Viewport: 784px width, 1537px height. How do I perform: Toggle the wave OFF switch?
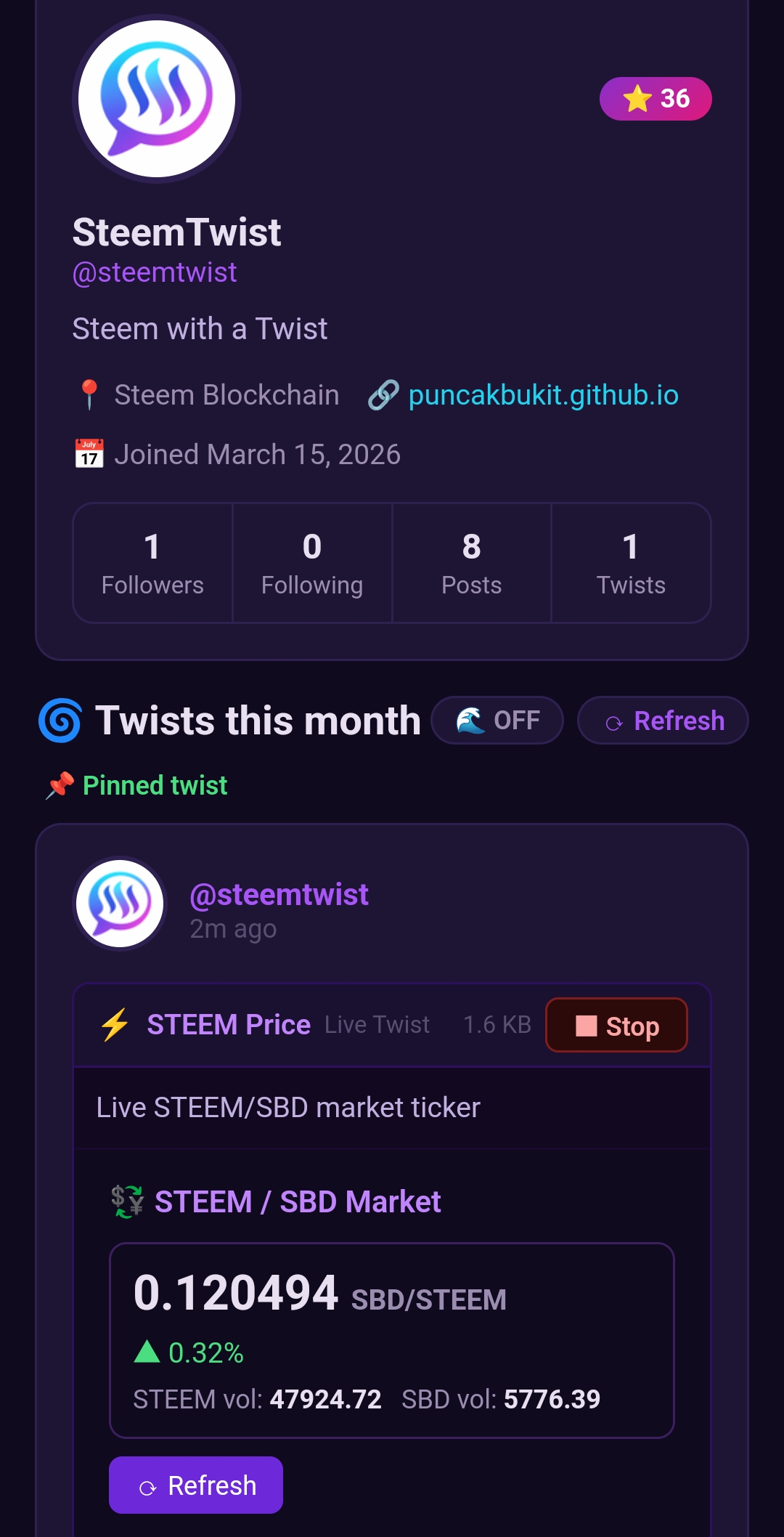click(x=497, y=721)
